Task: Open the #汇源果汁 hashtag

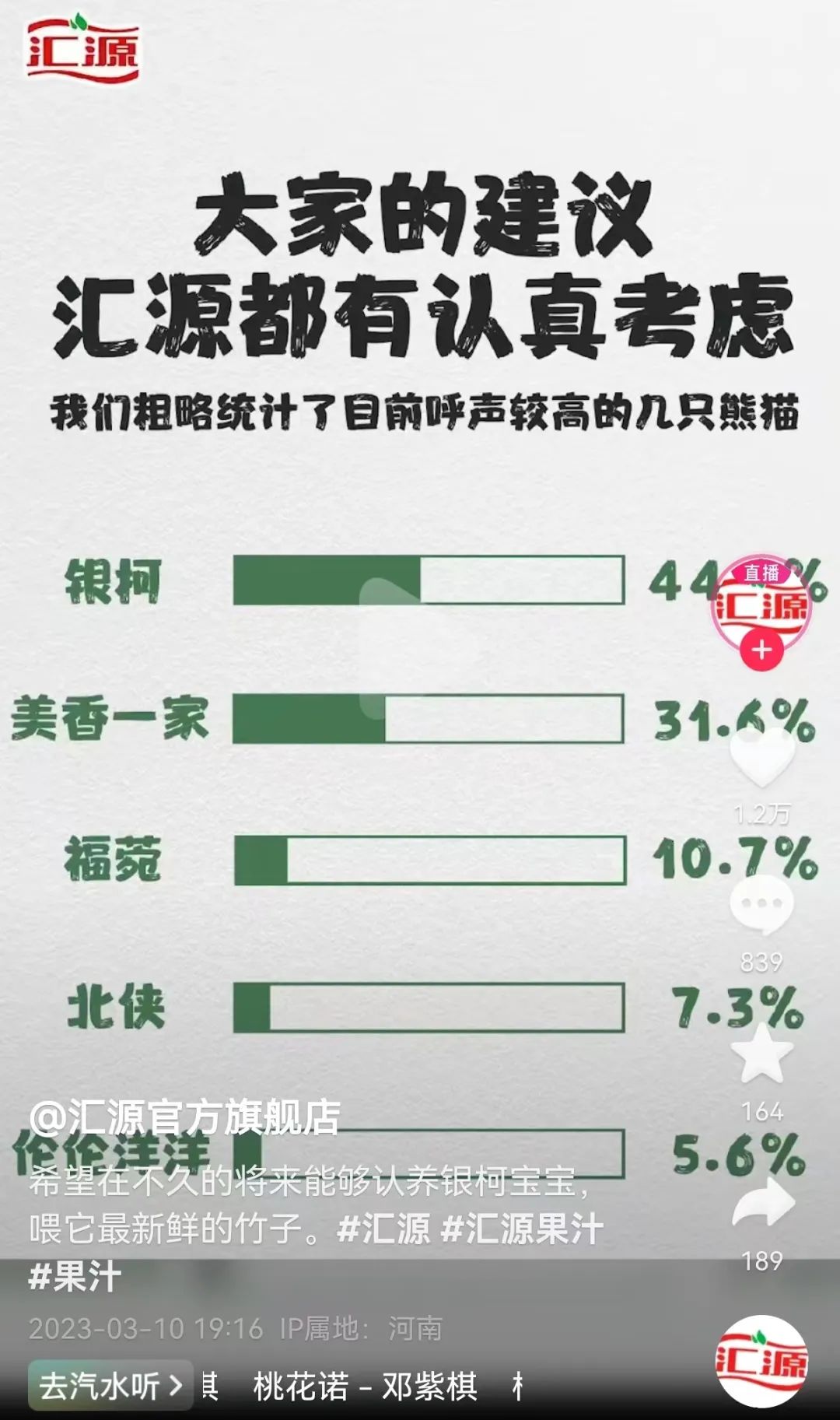Action: (x=522, y=1229)
